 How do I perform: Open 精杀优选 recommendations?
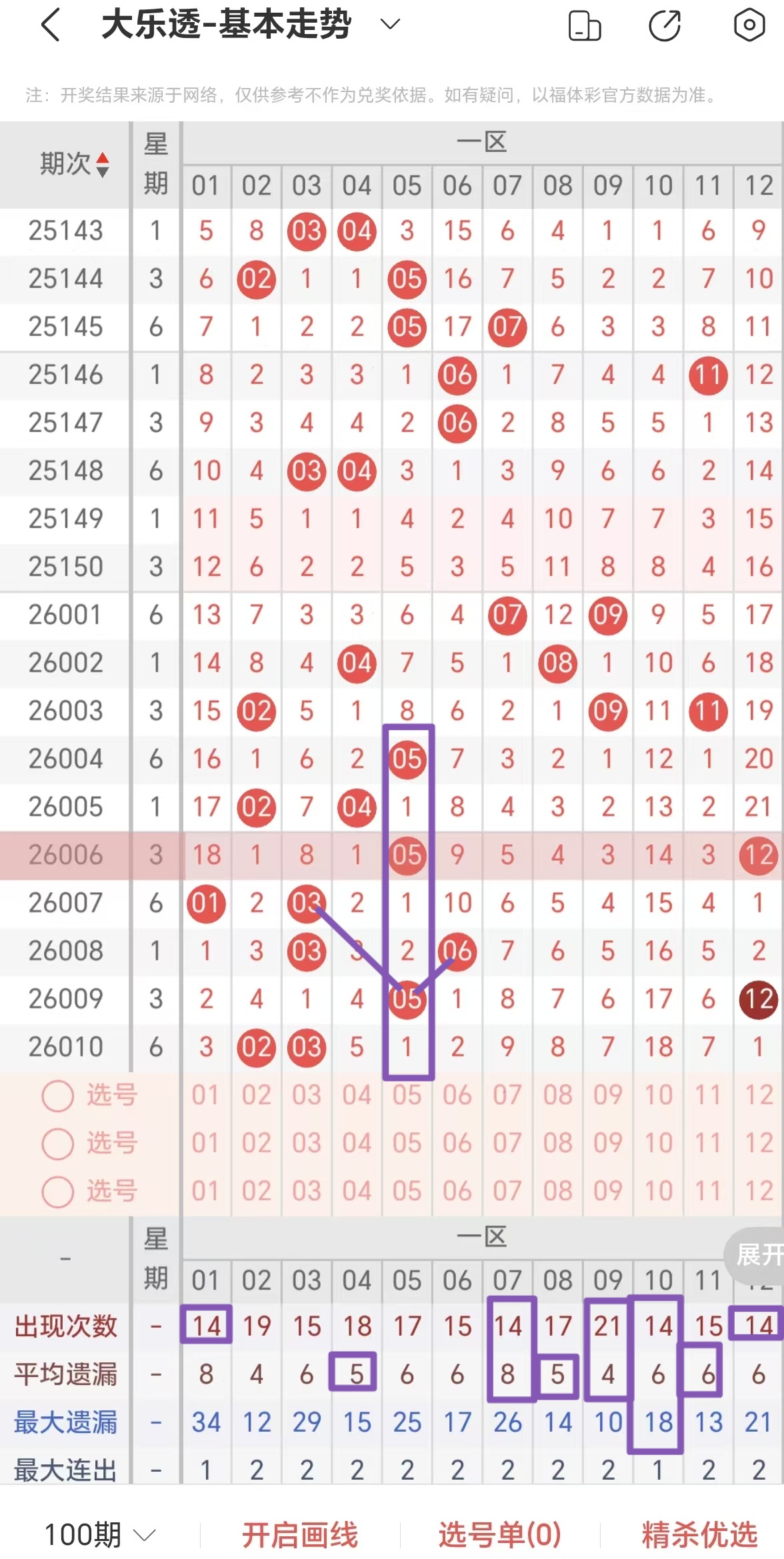[x=699, y=1534]
